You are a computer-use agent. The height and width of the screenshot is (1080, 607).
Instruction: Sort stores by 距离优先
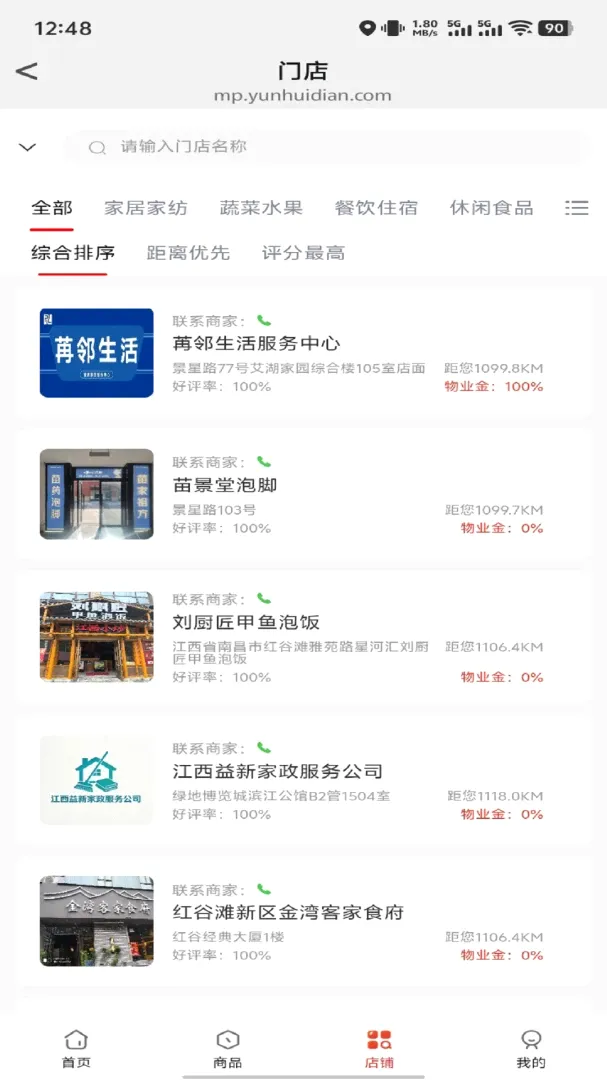point(188,253)
